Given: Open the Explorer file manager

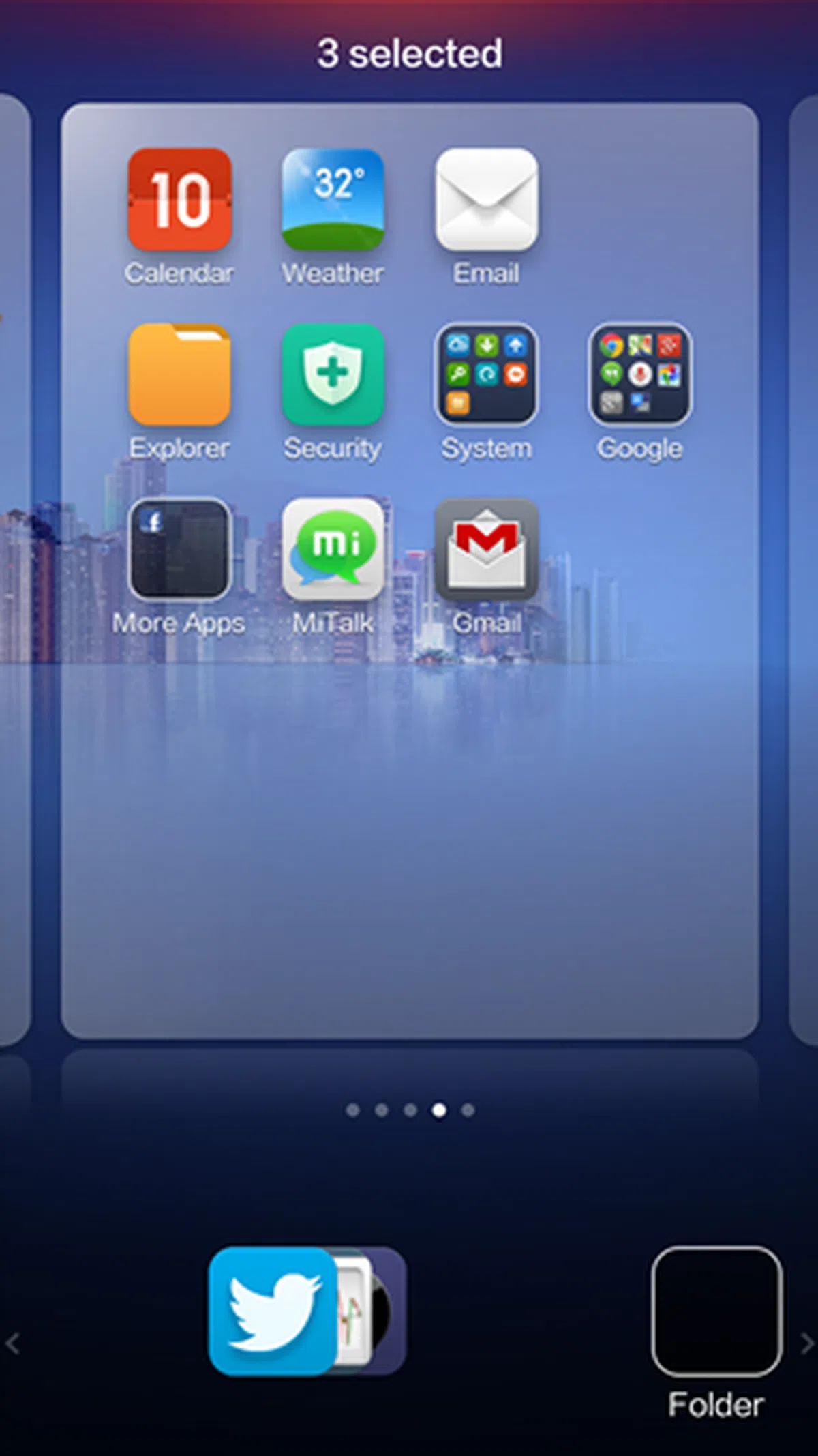Looking at the screenshot, I should [179, 374].
